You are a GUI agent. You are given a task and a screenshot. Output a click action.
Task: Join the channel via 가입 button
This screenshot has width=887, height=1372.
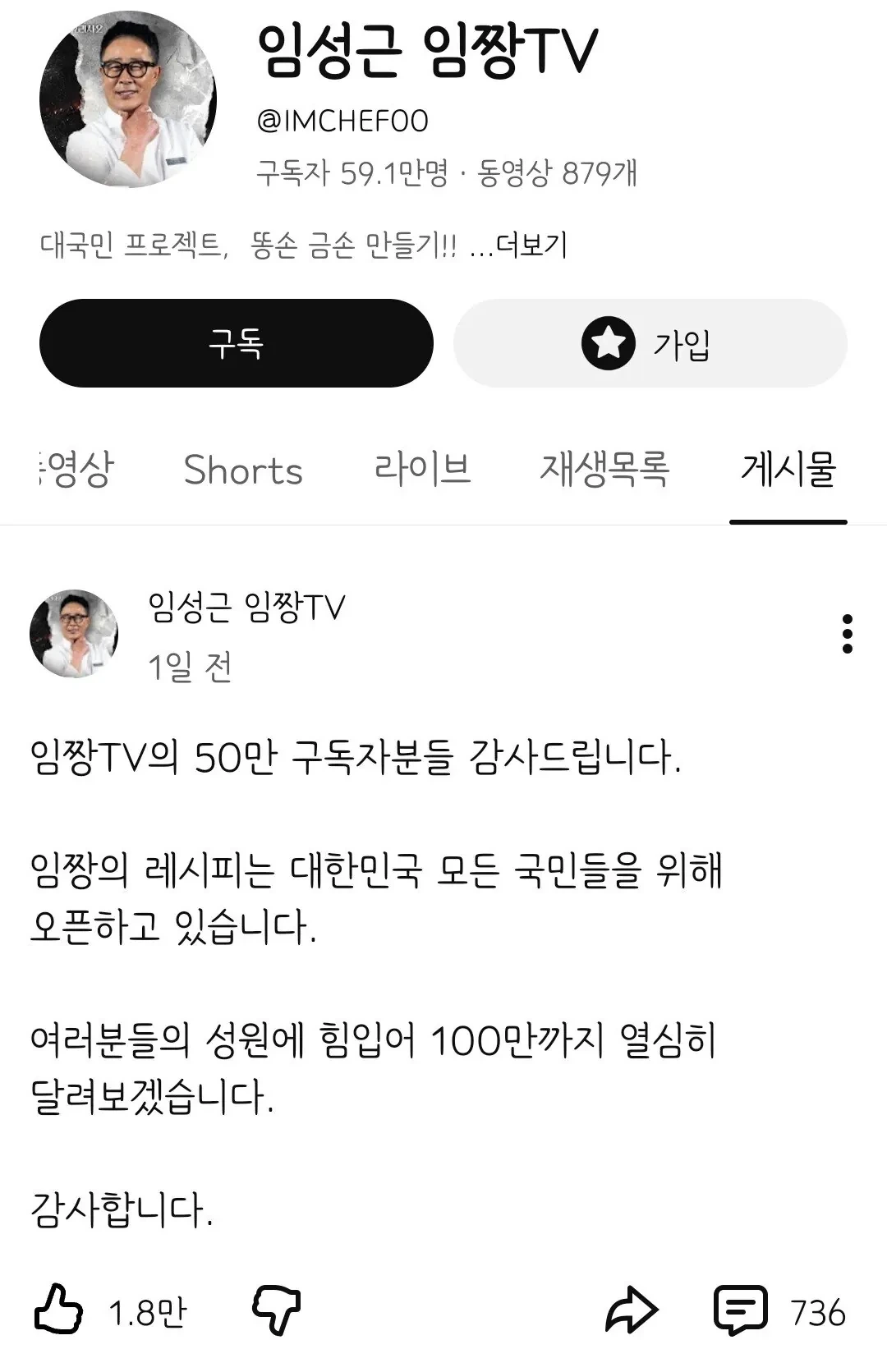[x=649, y=343]
